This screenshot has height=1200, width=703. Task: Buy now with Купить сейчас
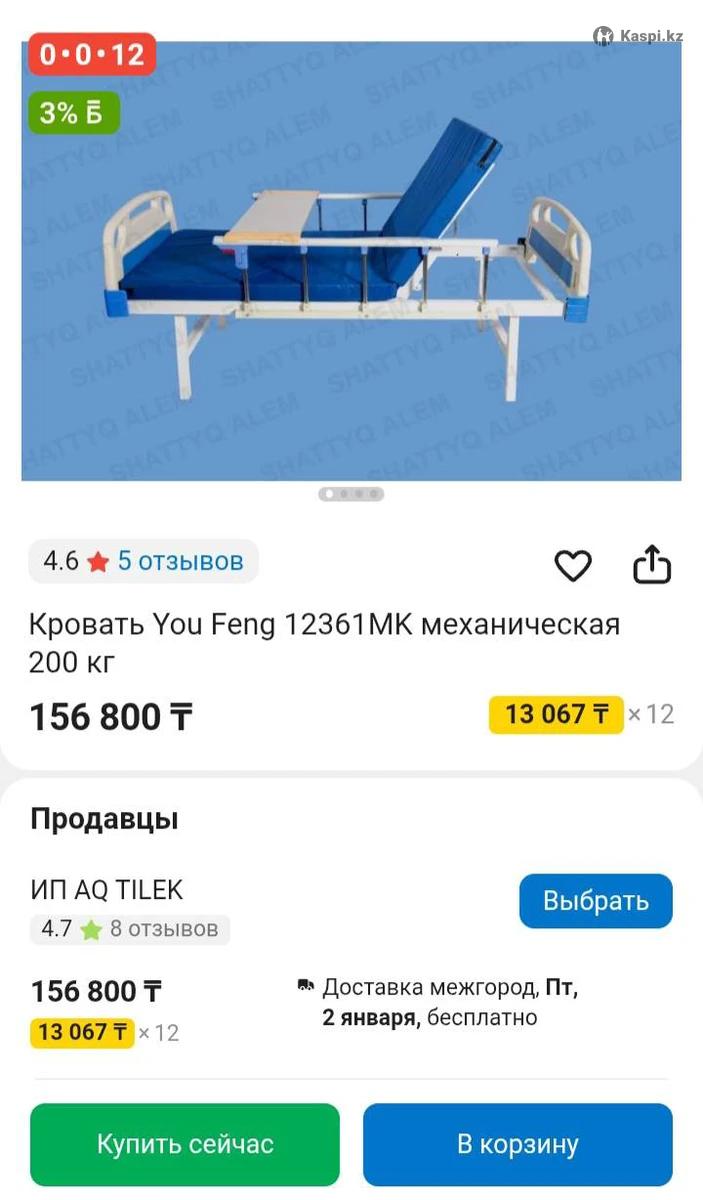pos(185,1144)
